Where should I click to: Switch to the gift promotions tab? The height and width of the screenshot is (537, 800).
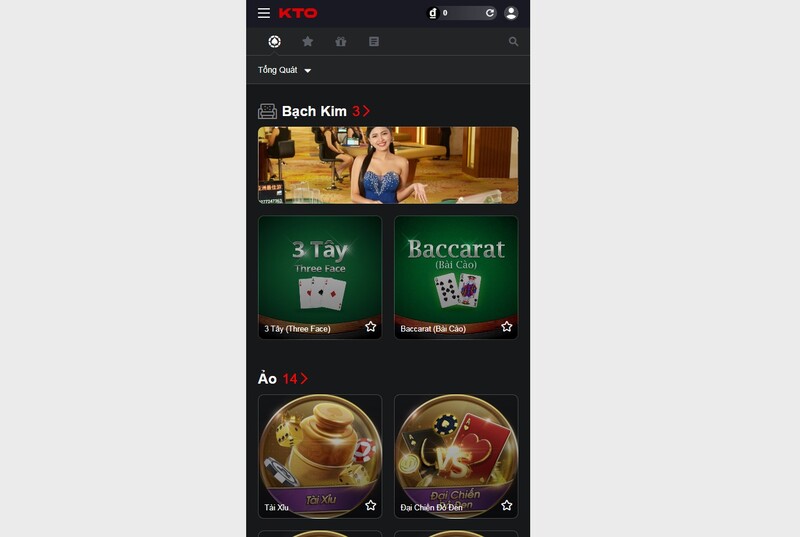tap(340, 42)
